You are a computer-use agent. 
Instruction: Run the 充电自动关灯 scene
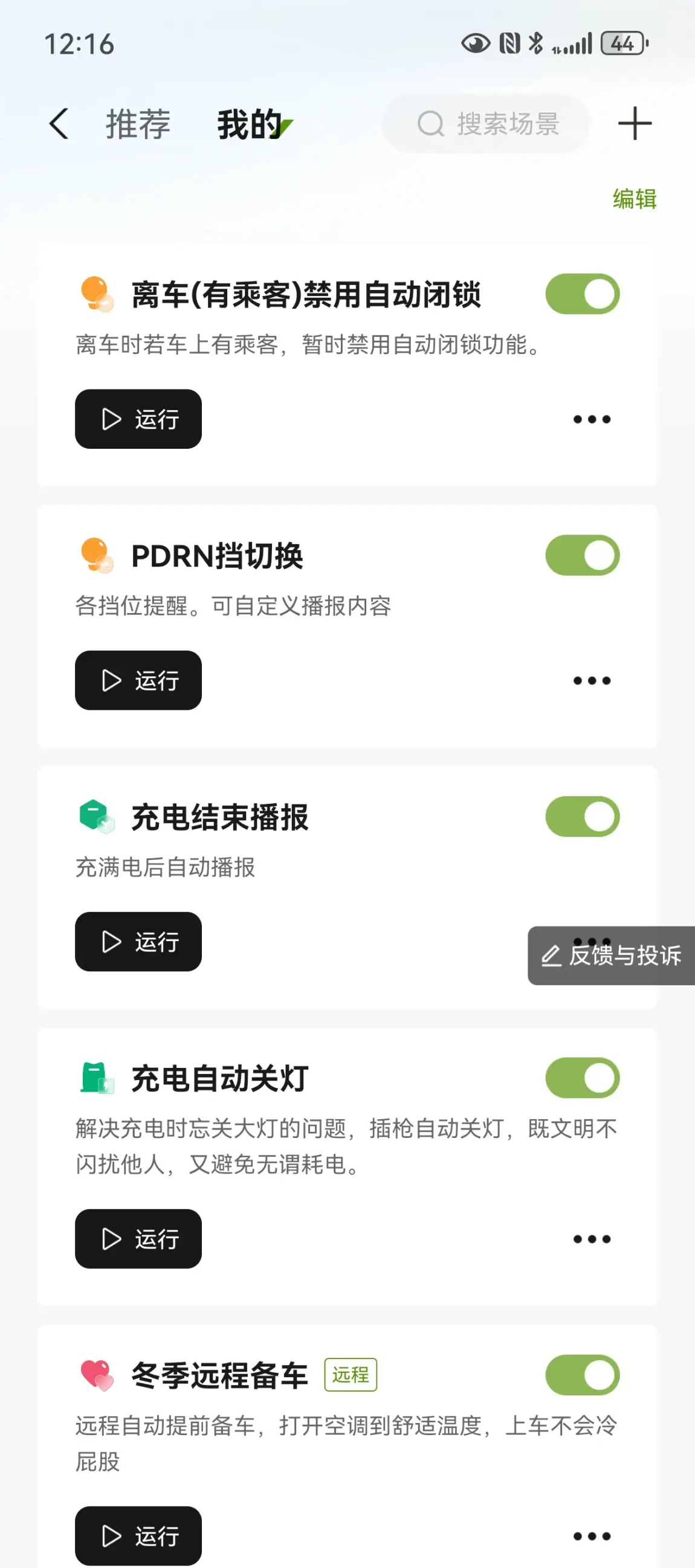coord(138,1238)
